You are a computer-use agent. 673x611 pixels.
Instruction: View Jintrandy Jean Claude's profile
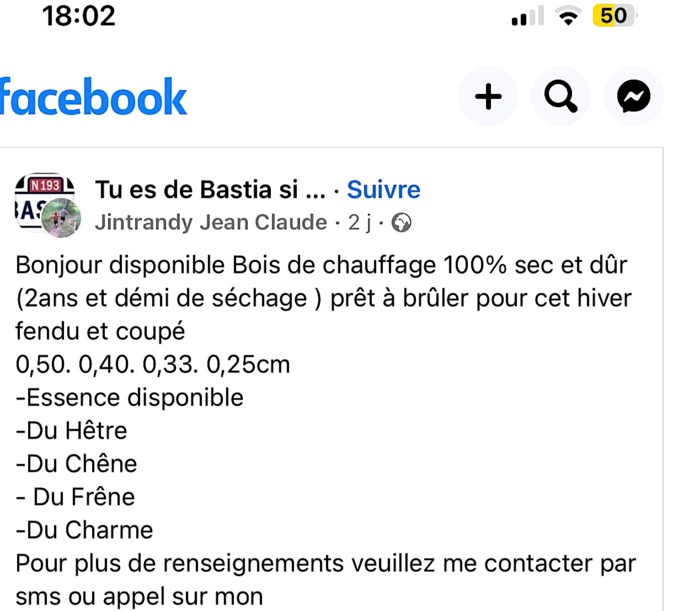(x=211, y=222)
